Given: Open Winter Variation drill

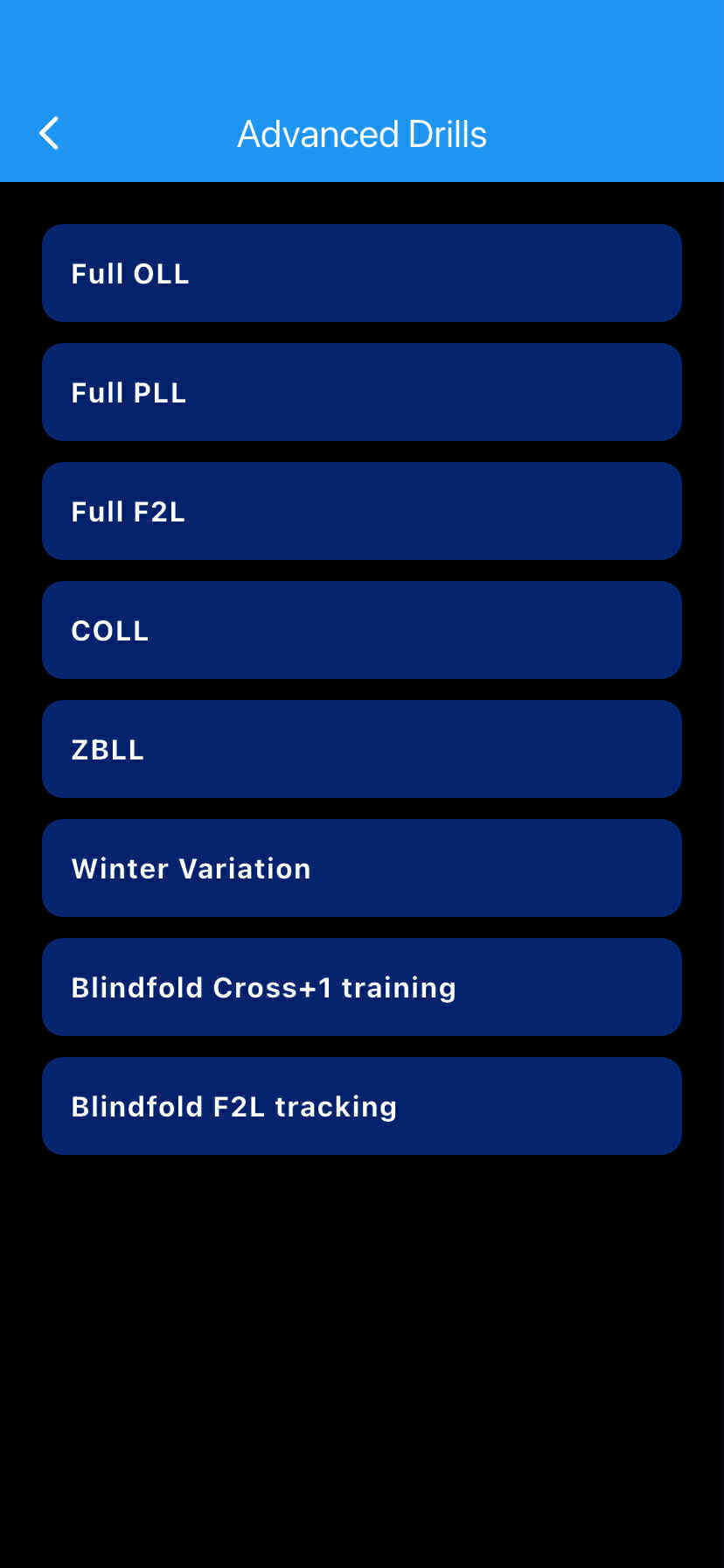Looking at the screenshot, I should [x=362, y=868].
